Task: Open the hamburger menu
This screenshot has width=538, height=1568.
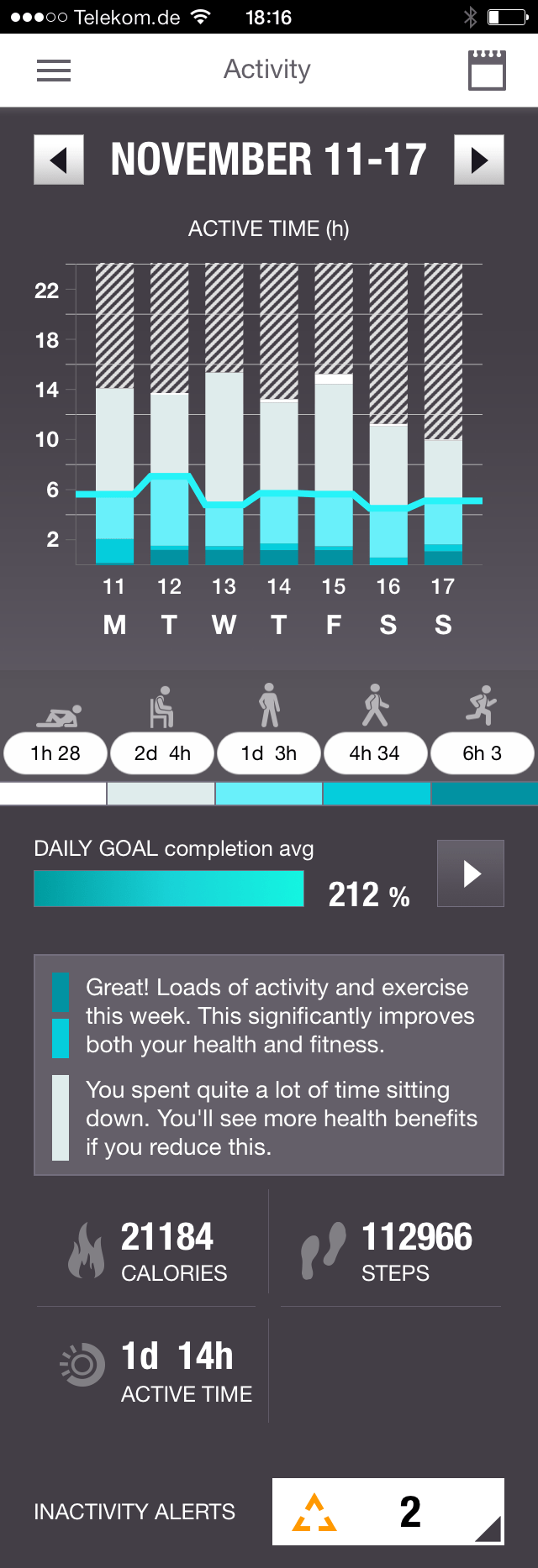Action: pyautogui.click(x=54, y=71)
